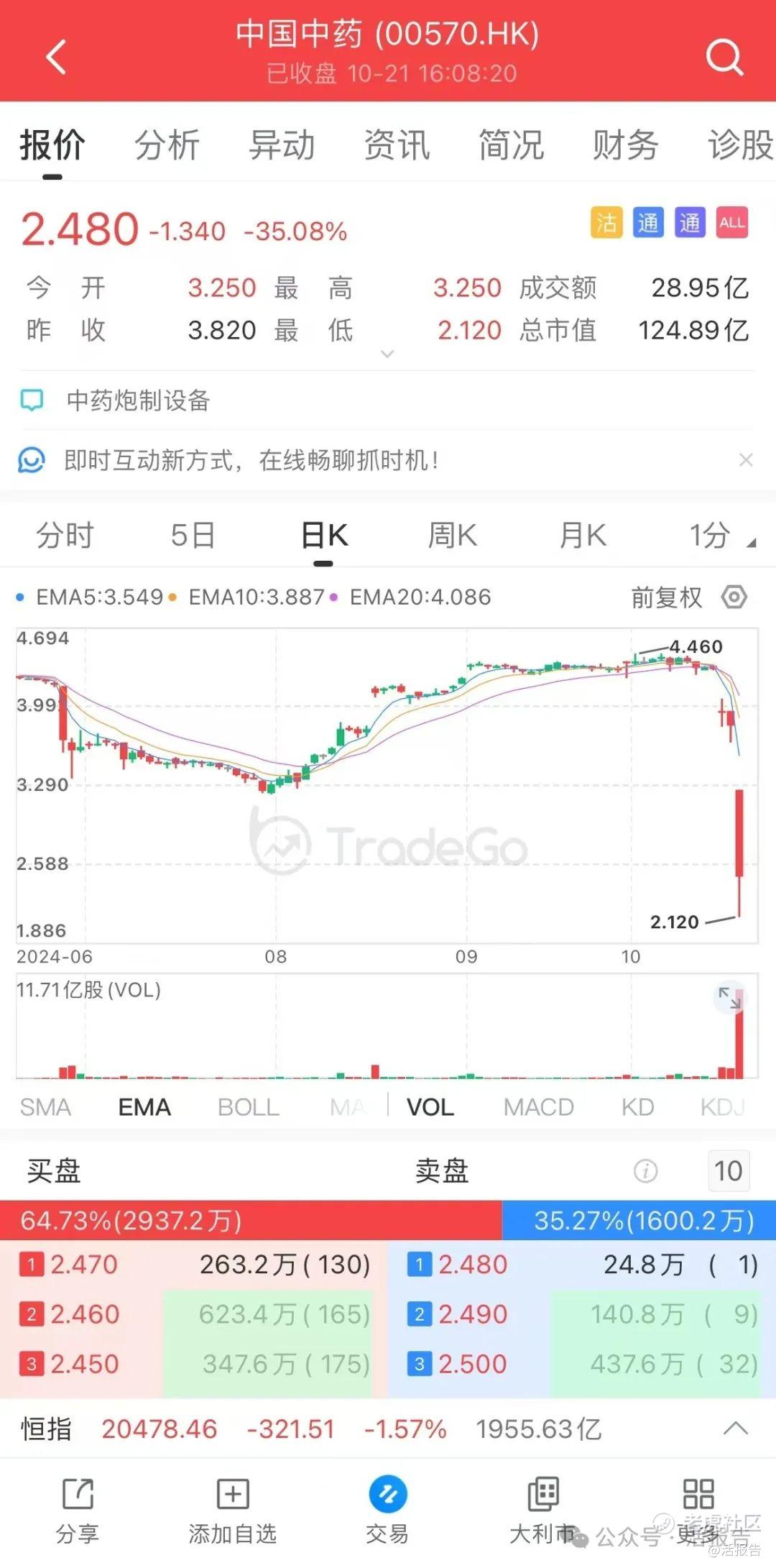This screenshot has width=776, height=1568.
Task: Select the 月K monthly chart tab
Action: 581,534
